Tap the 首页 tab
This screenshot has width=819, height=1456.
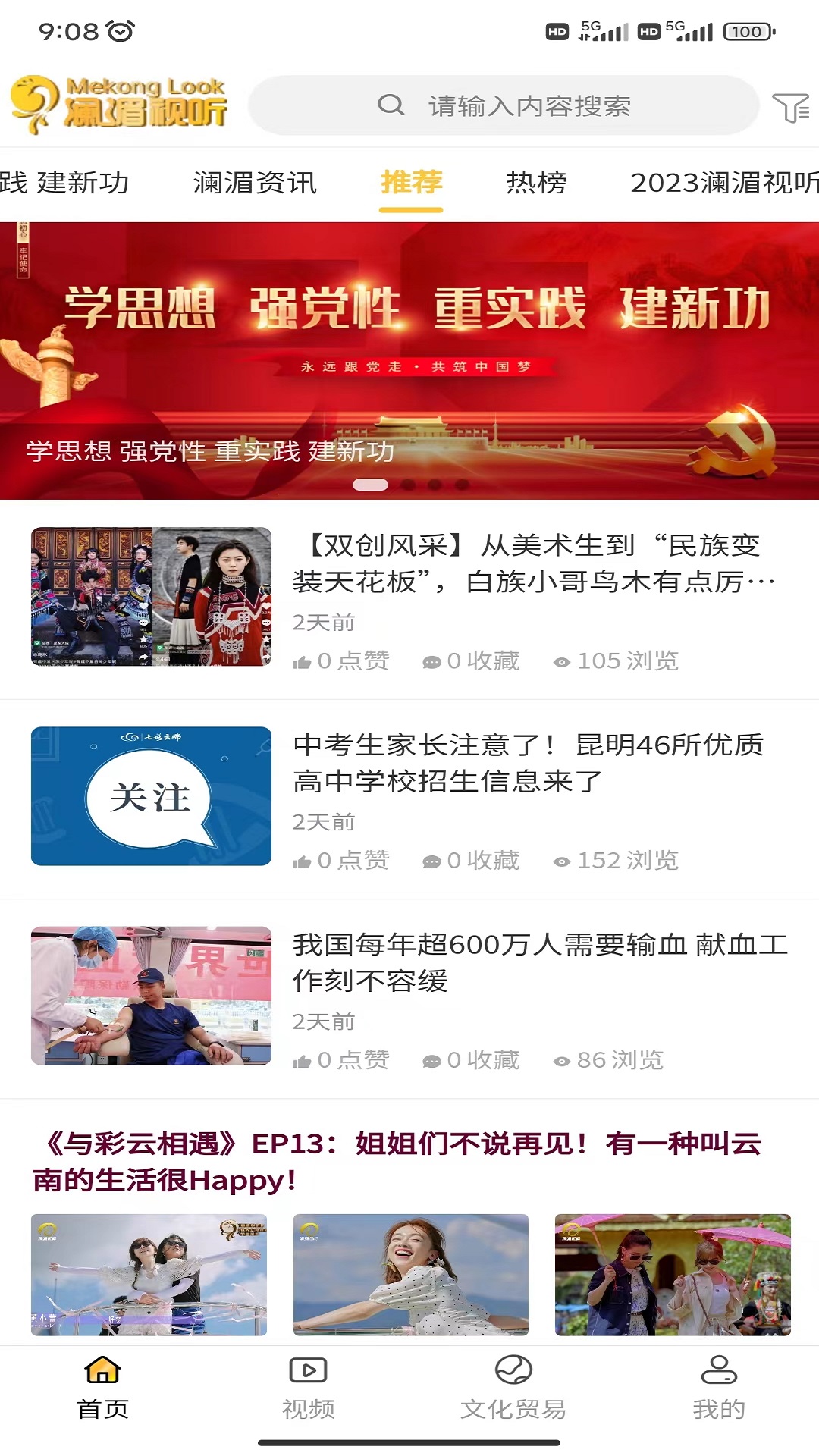pyautogui.click(x=102, y=1386)
